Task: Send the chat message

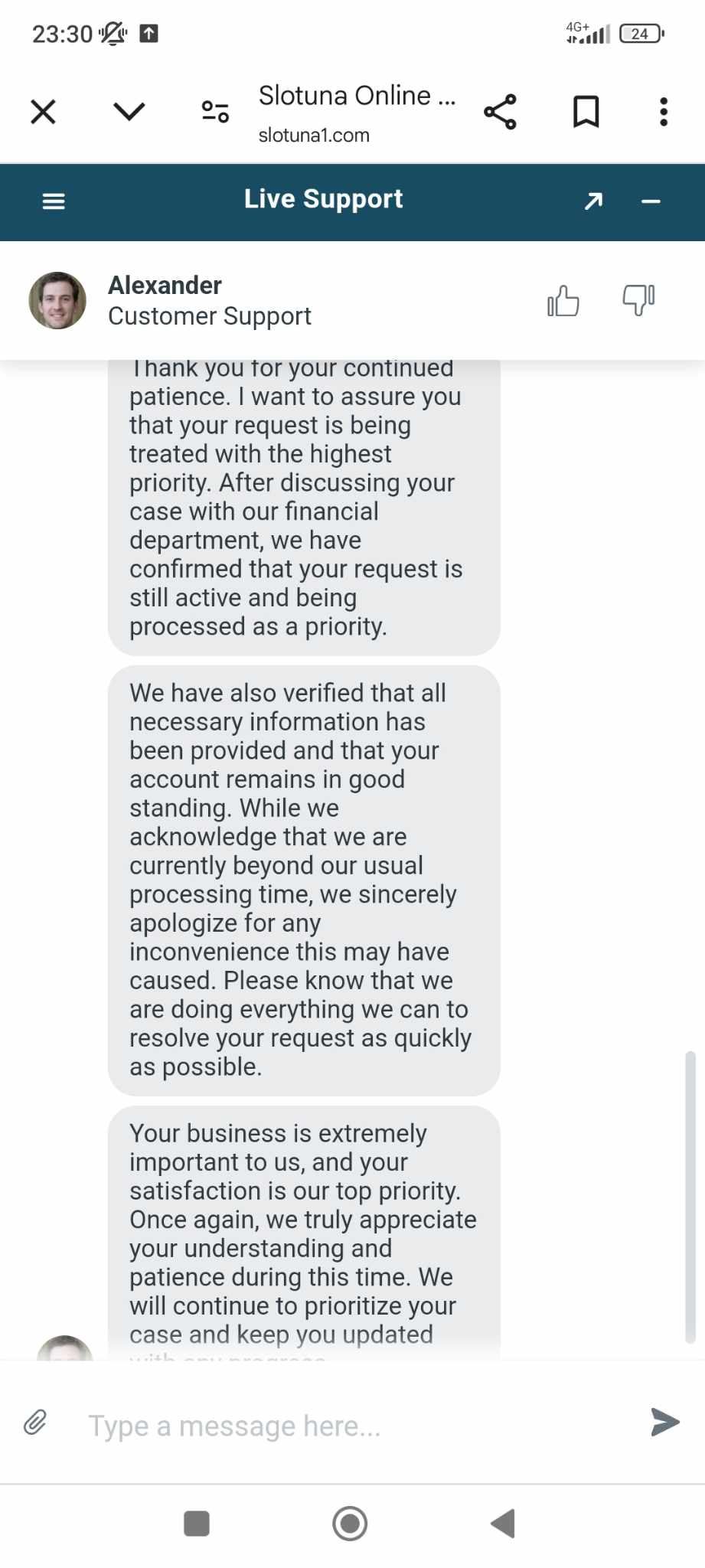Action: [664, 1422]
